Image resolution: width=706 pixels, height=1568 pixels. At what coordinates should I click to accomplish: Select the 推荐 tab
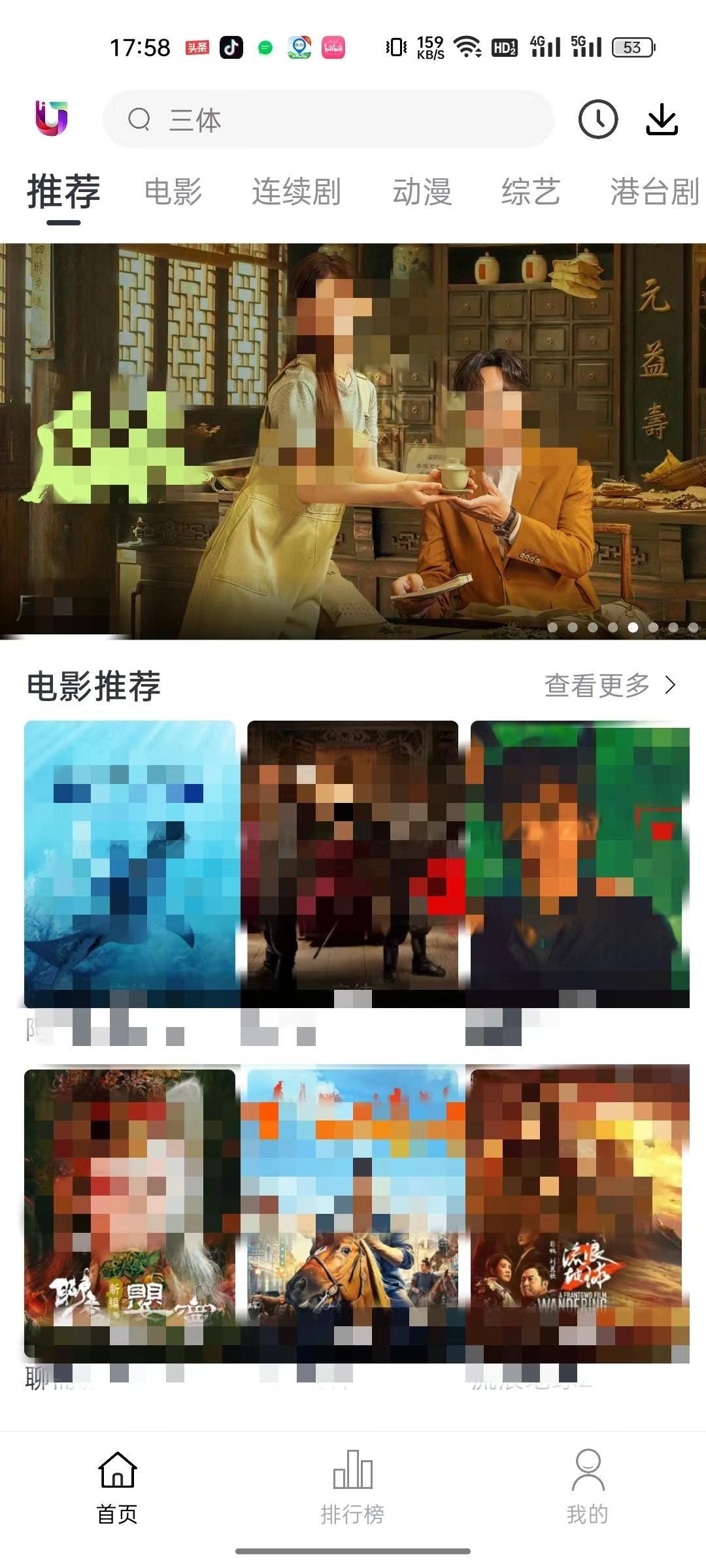63,192
